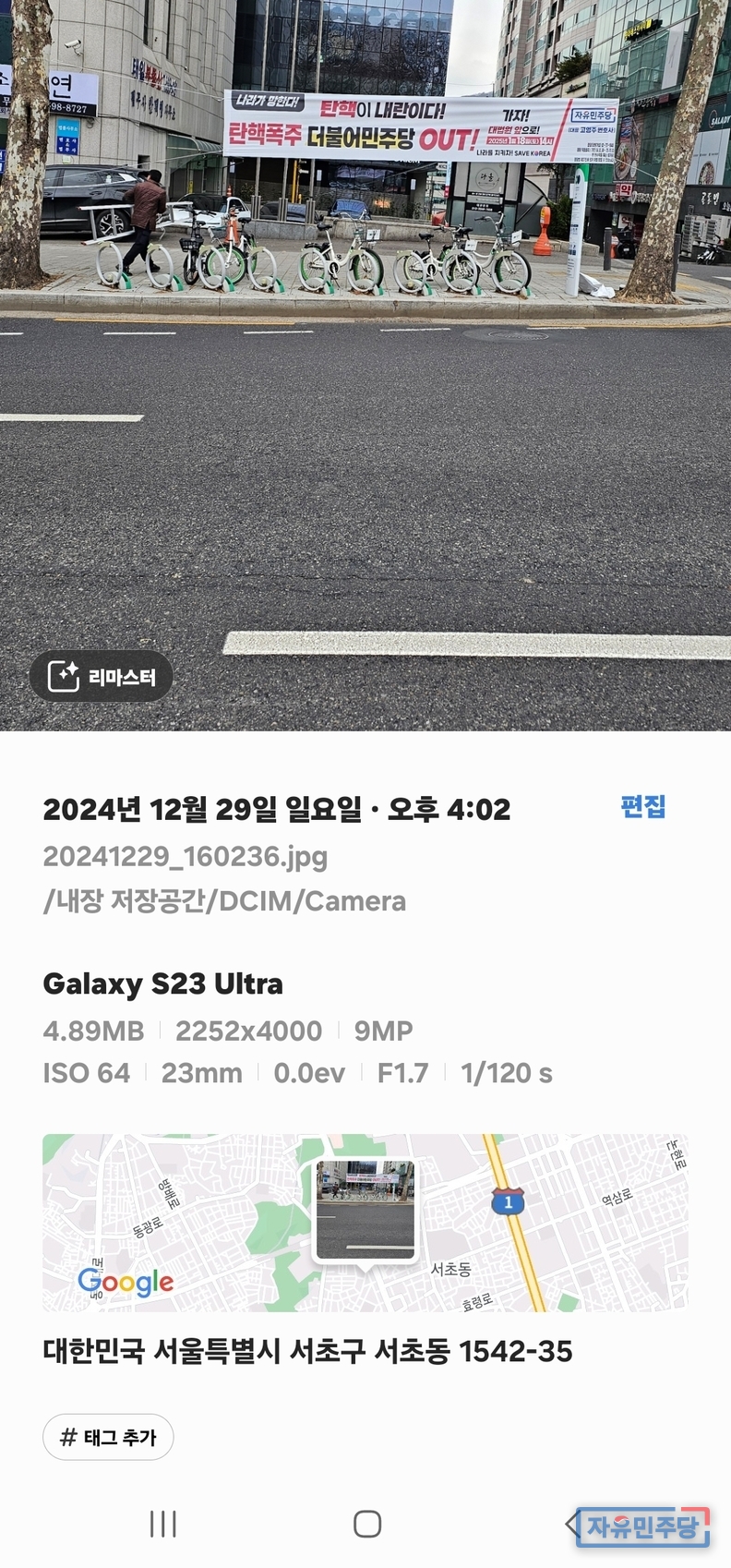Open the map location preview

(365, 1222)
